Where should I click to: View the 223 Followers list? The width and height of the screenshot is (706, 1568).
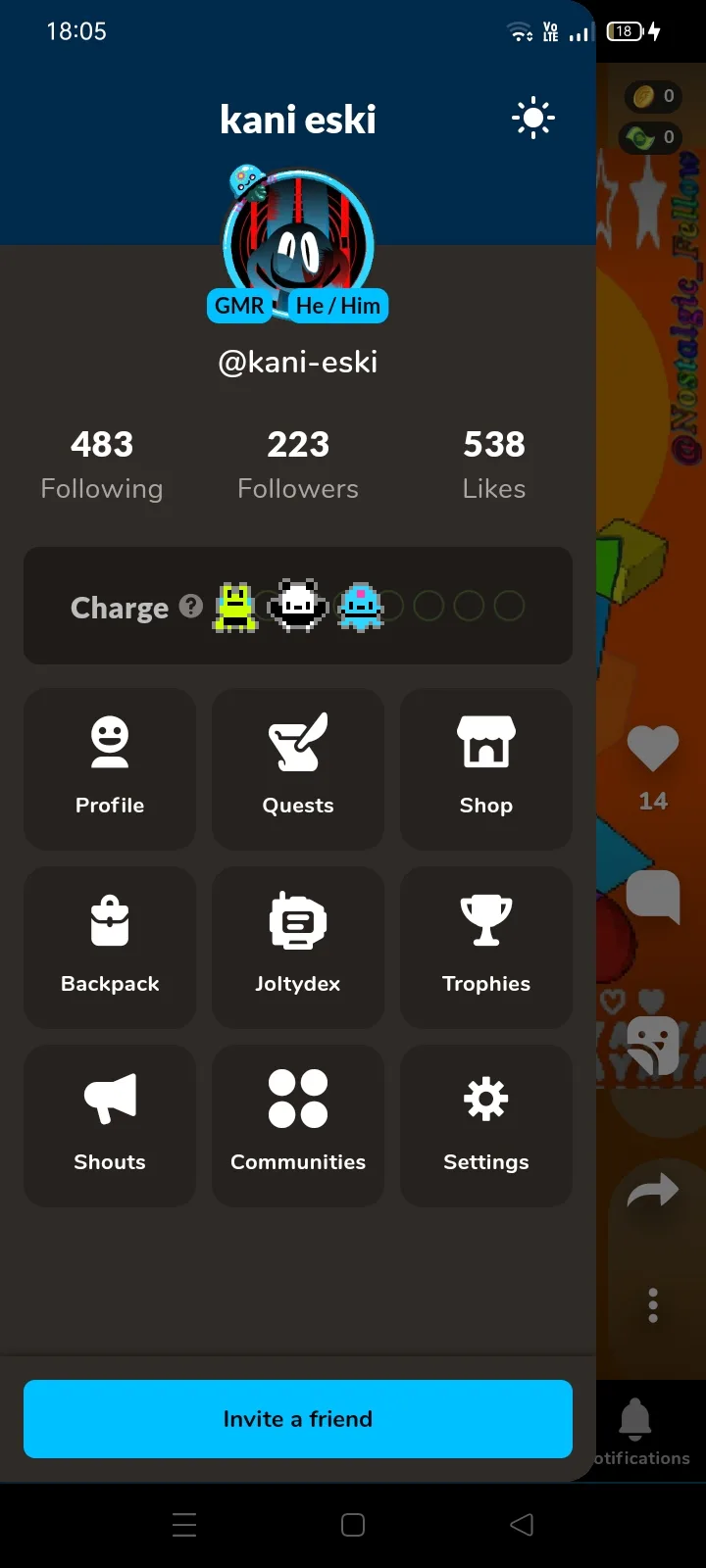[298, 464]
